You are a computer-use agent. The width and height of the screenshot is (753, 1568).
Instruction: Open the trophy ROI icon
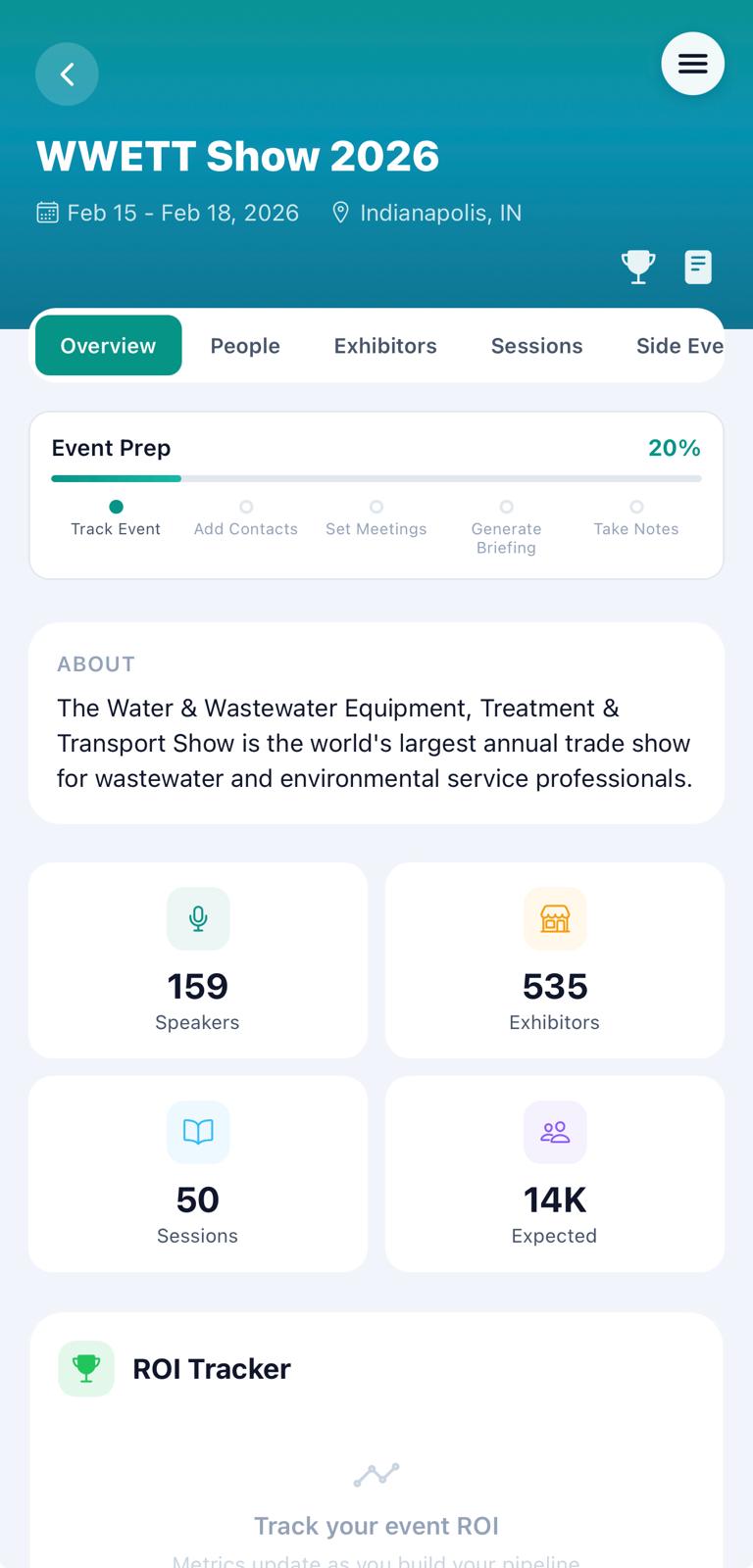[x=638, y=266]
